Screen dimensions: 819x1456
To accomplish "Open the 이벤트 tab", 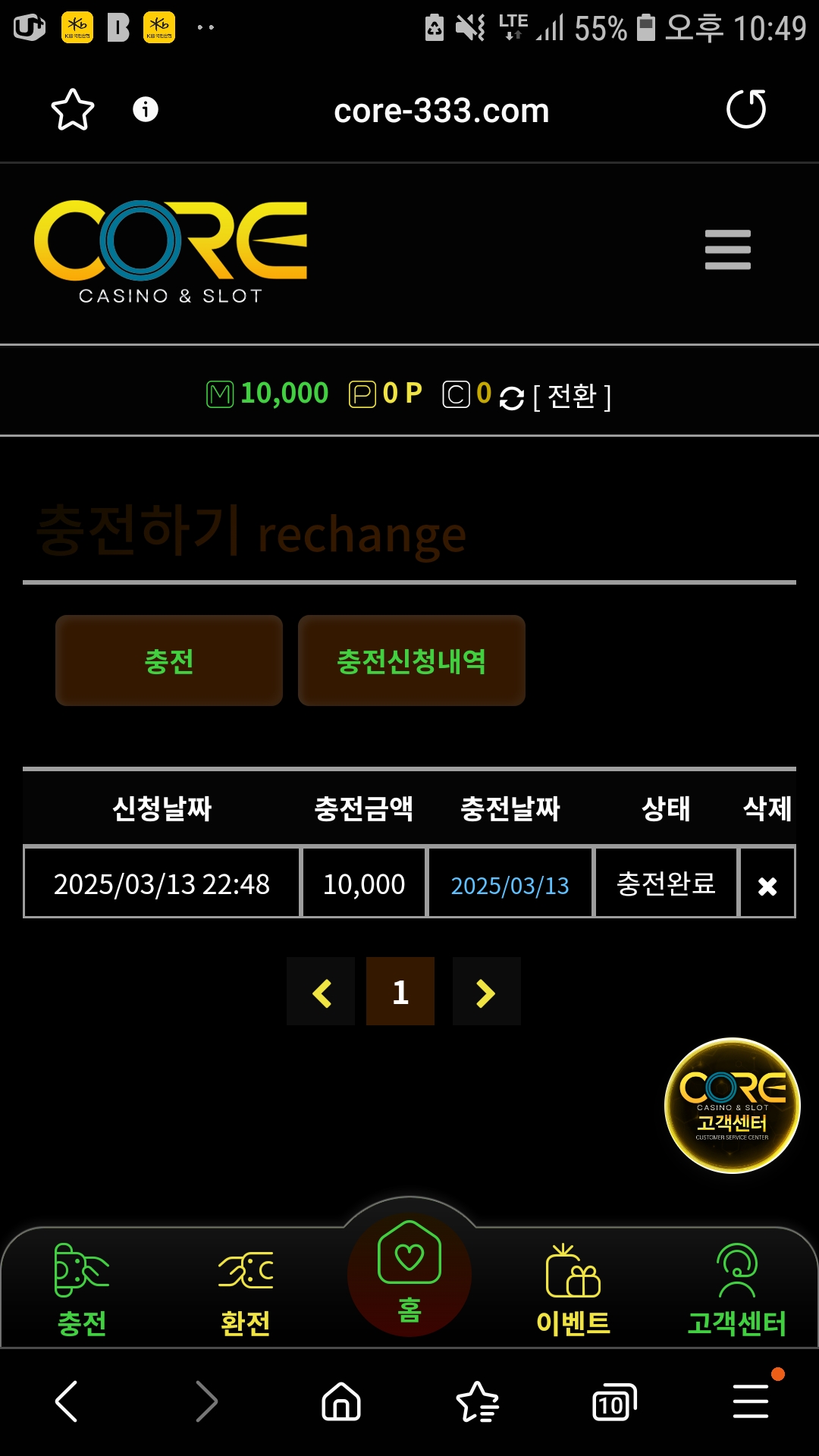I will 573,1289.
